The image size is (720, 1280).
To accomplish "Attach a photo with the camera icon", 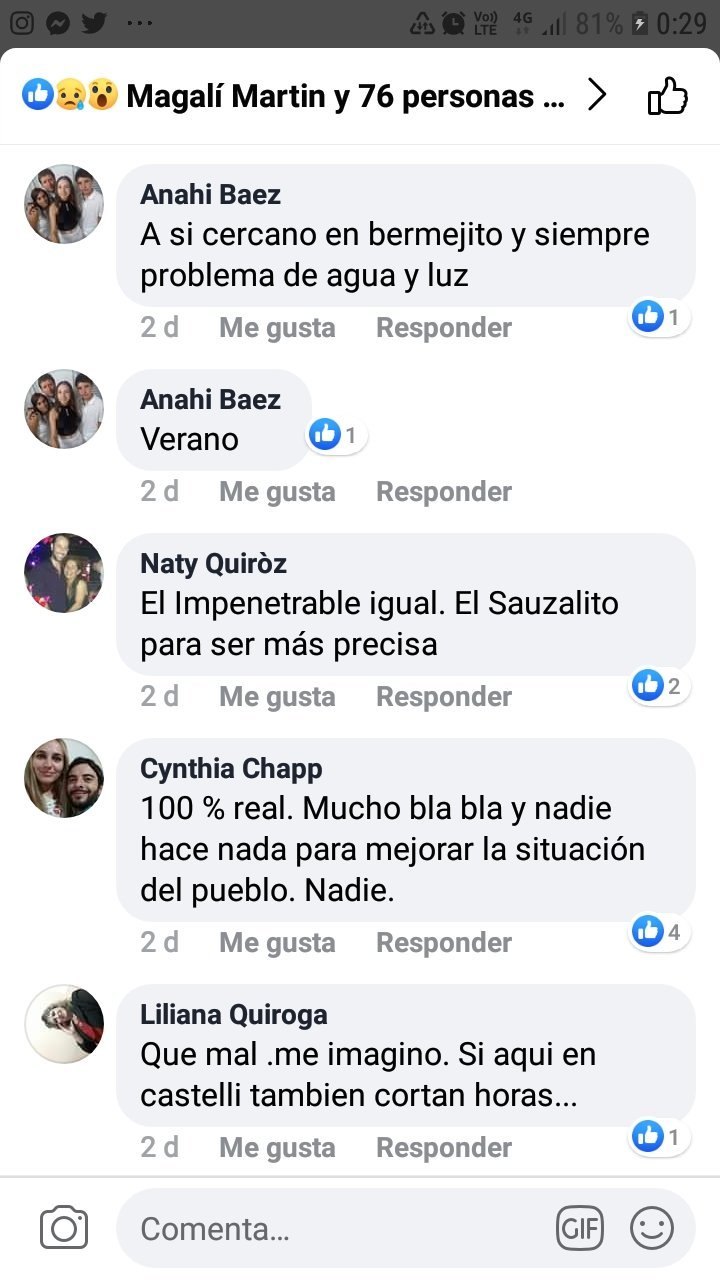I will coord(64,1228).
